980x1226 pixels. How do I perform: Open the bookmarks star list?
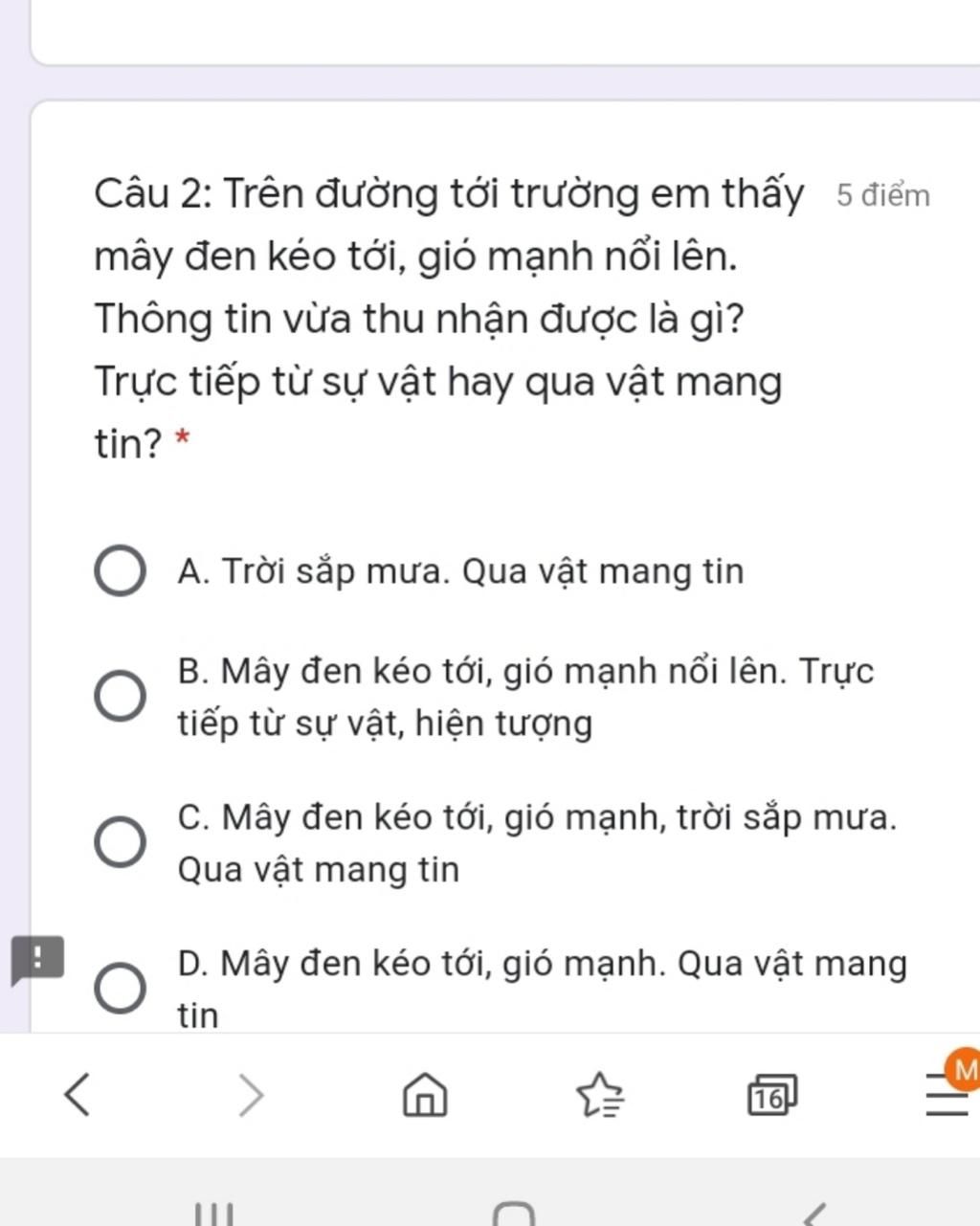600,1094
